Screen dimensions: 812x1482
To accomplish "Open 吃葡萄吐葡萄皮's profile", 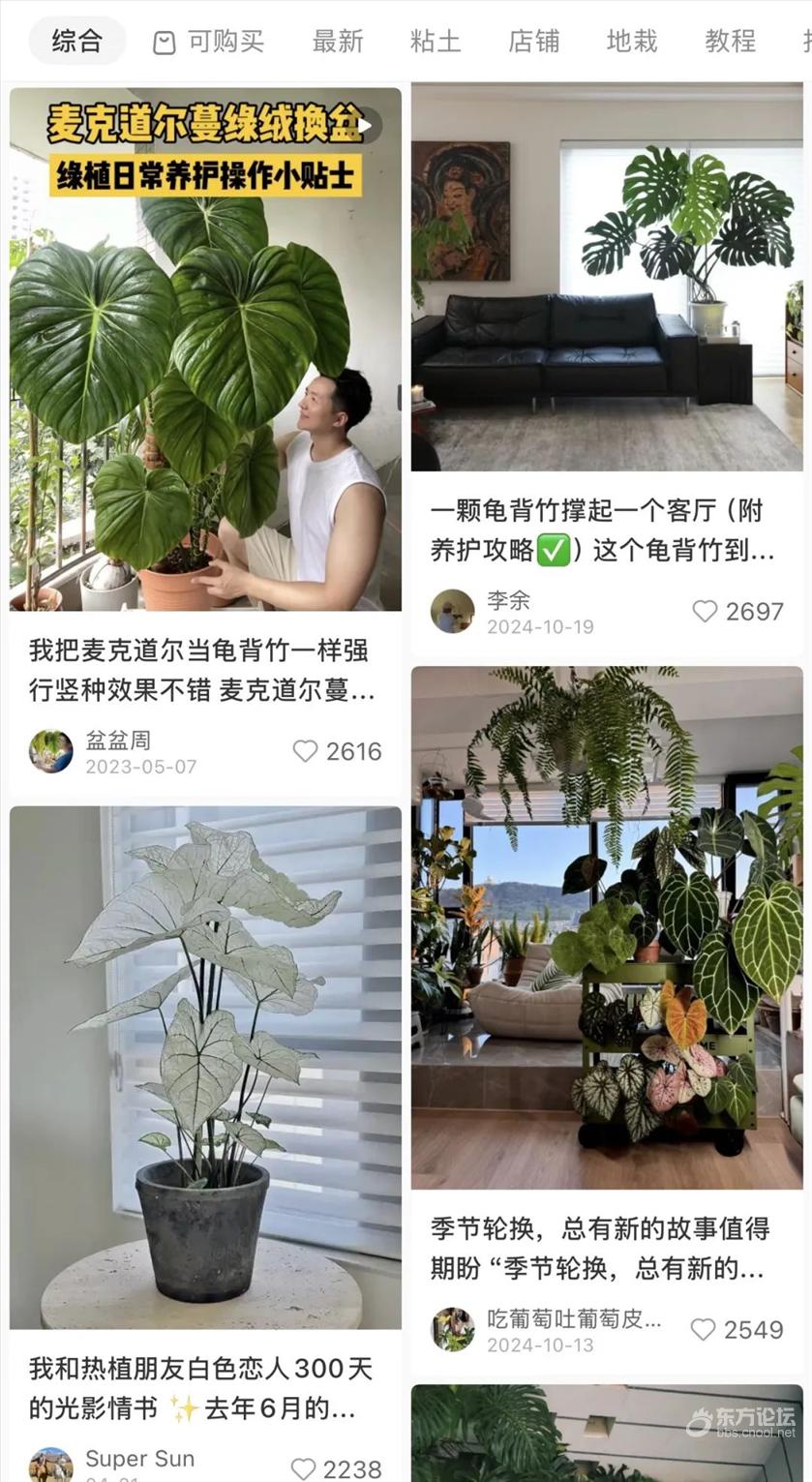I will tap(453, 1329).
